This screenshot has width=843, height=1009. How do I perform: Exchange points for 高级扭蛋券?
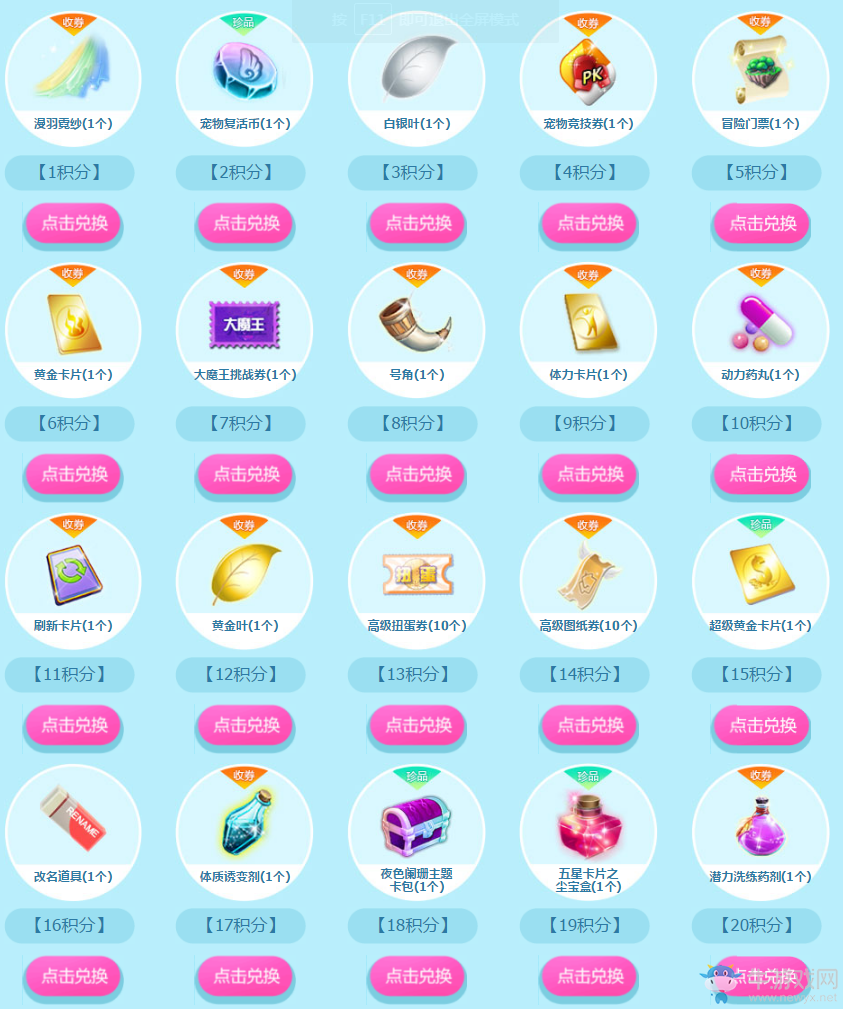pyautogui.click(x=418, y=725)
